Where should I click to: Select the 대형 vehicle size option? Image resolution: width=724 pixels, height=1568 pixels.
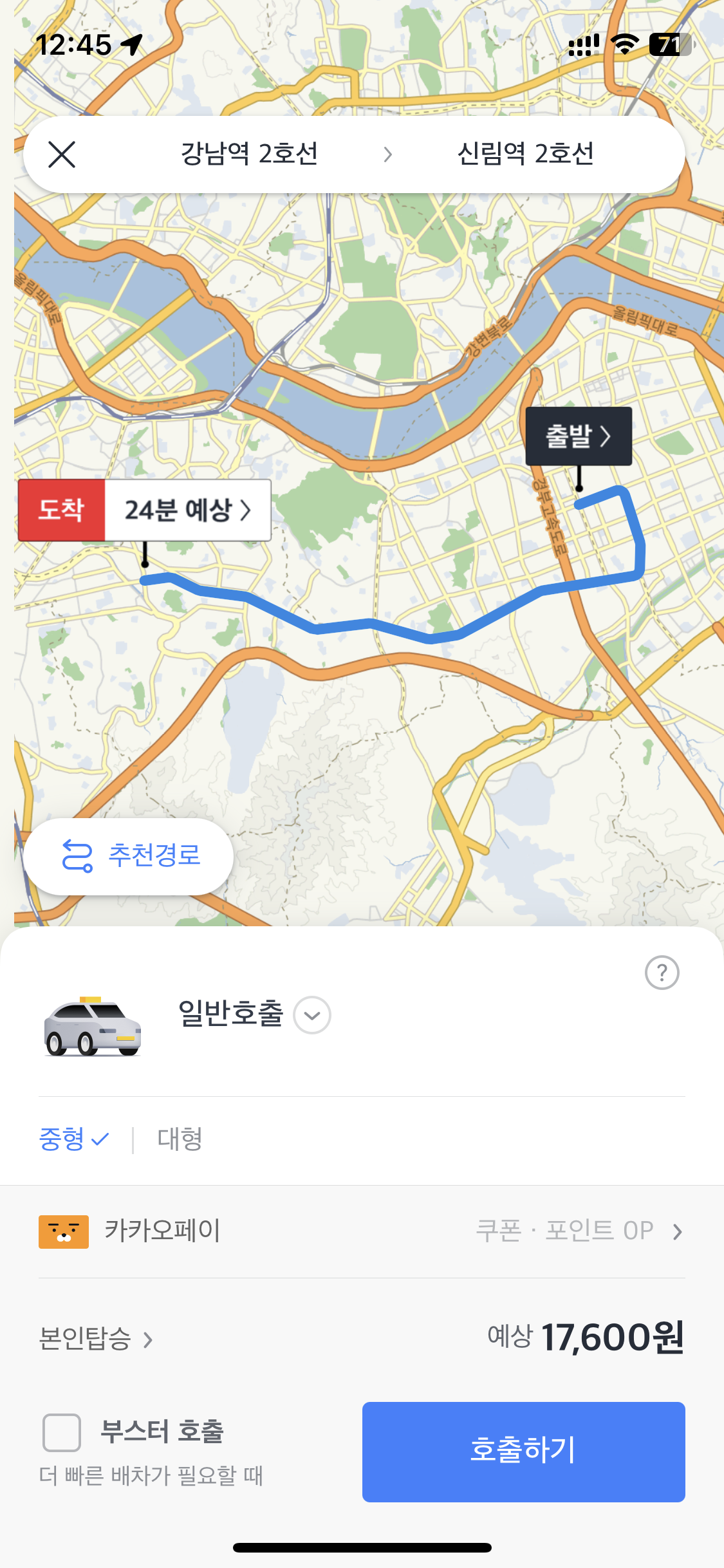click(x=179, y=1140)
